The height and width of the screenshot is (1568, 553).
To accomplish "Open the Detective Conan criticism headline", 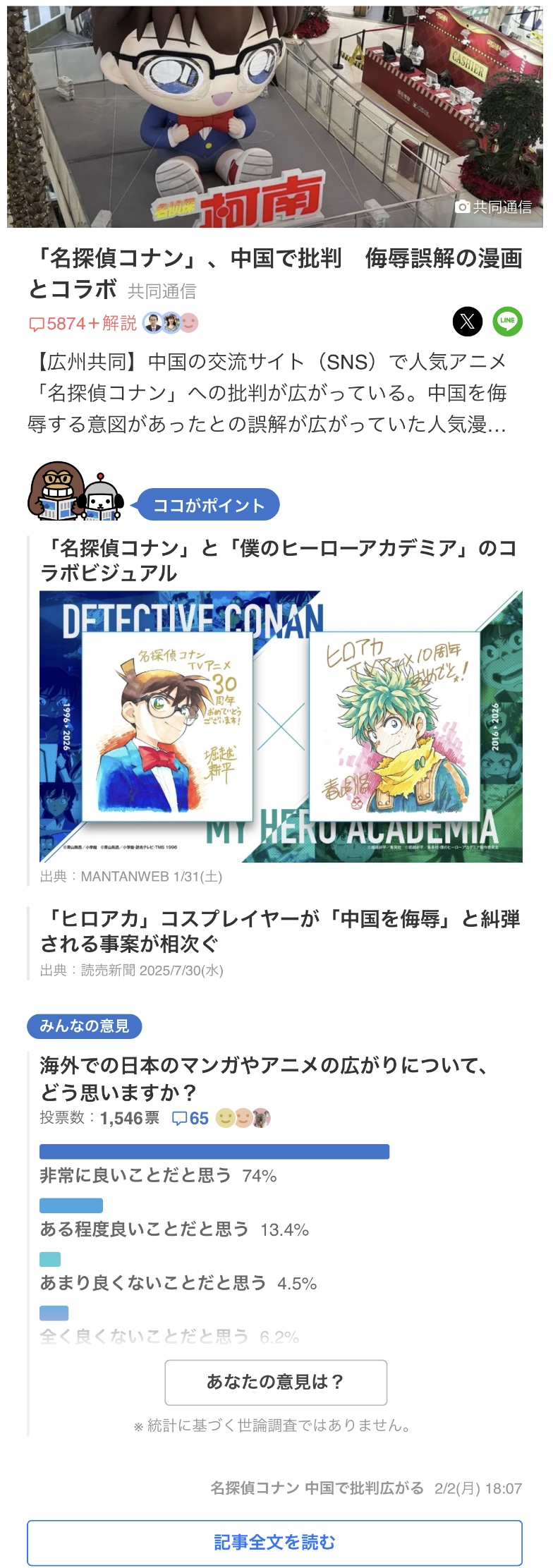I will pos(274,272).
